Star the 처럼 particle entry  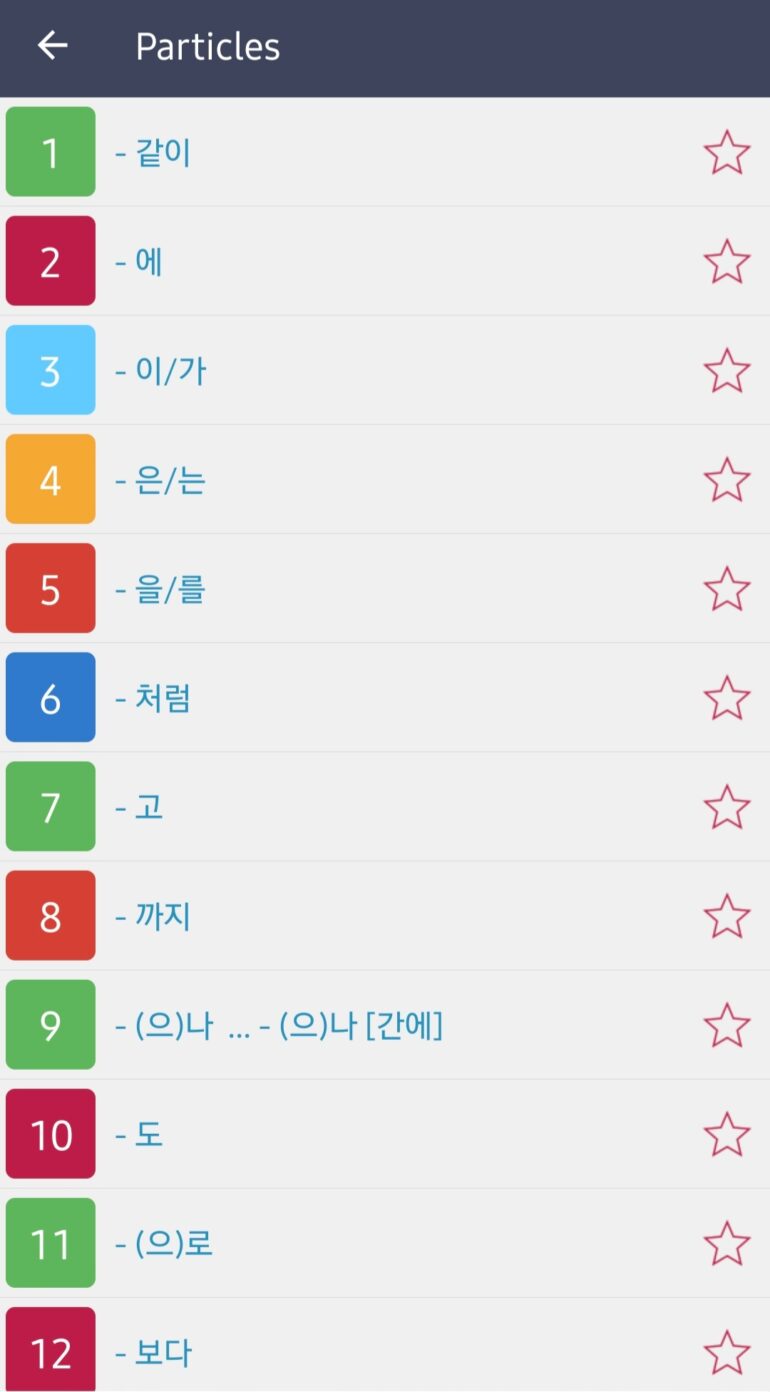click(x=726, y=697)
